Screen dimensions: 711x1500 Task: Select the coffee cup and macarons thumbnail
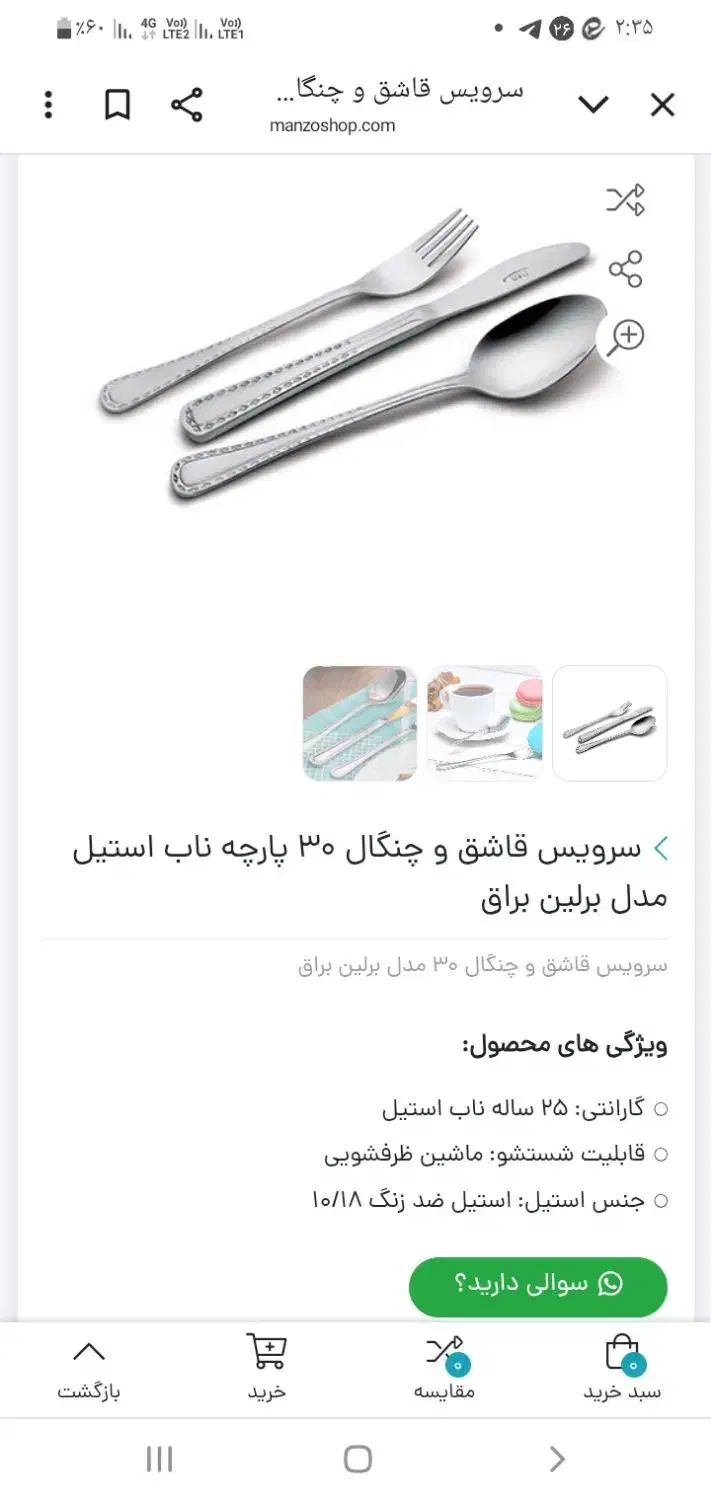point(485,723)
